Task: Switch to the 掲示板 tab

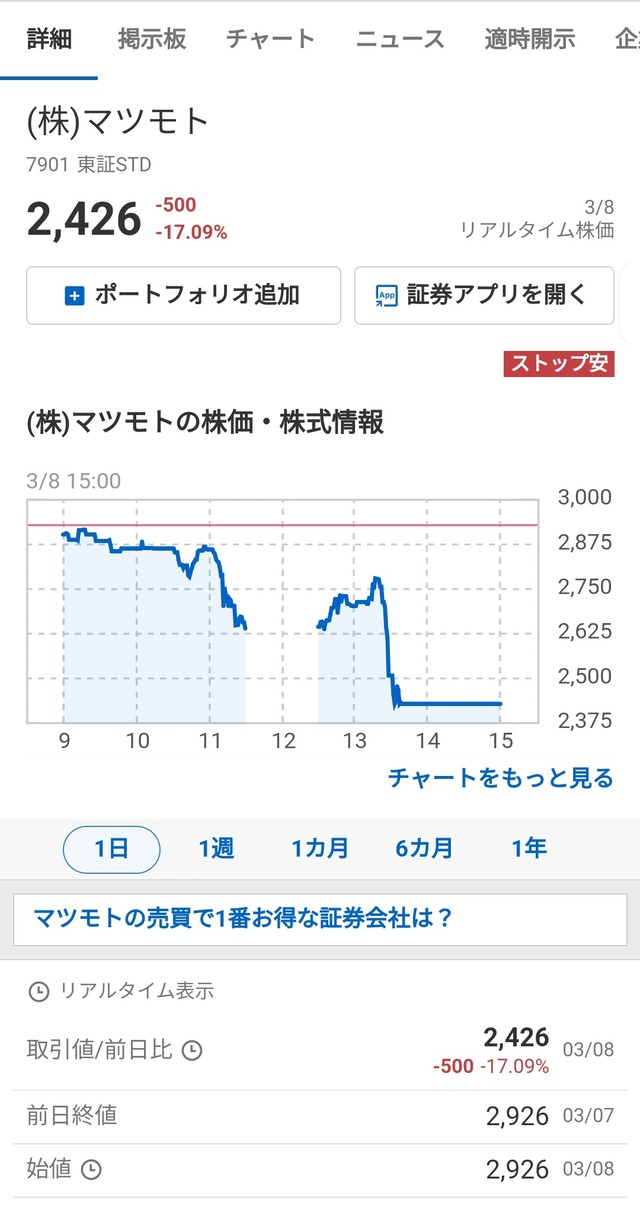Action: (152, 40)
